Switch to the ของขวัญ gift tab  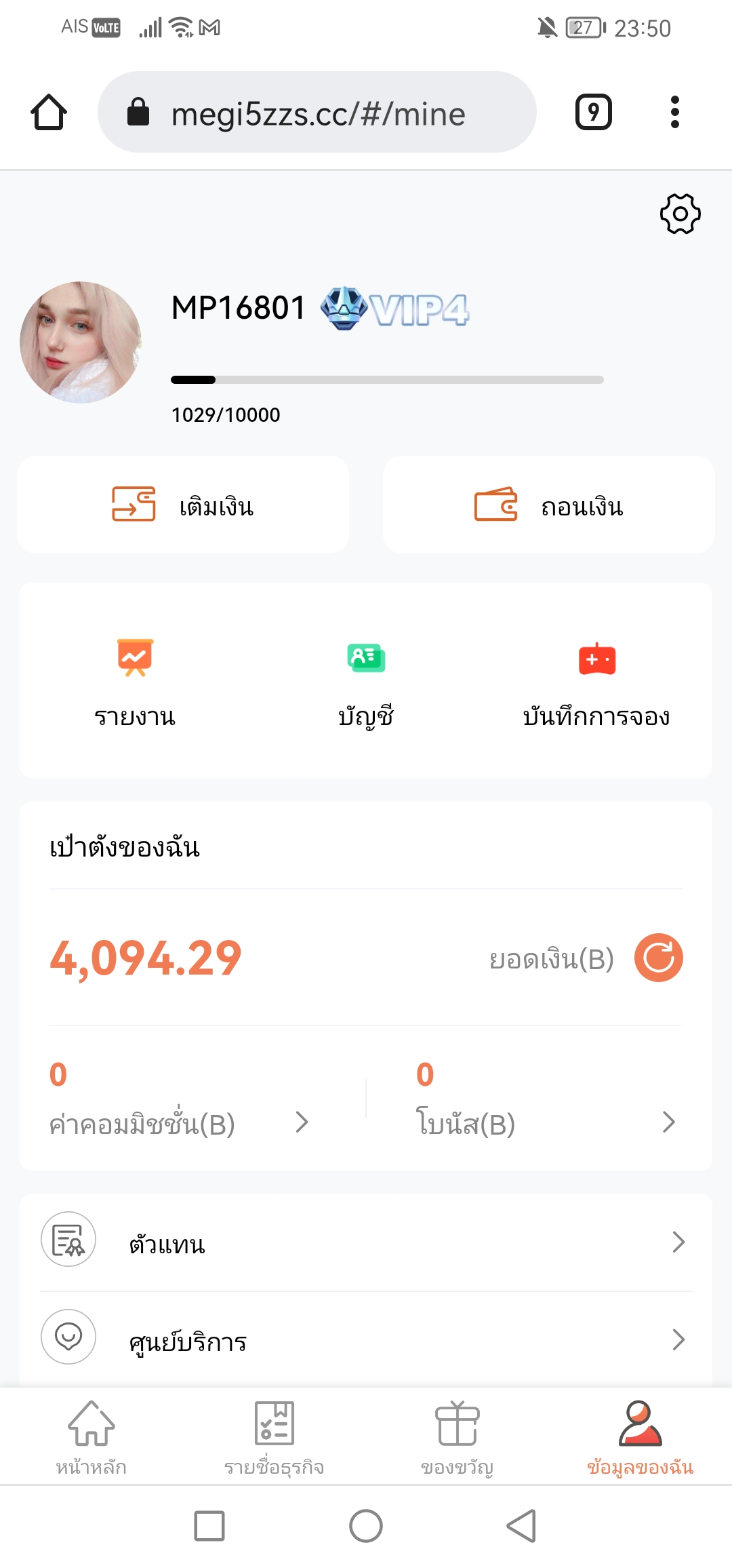coord(457,1436)
